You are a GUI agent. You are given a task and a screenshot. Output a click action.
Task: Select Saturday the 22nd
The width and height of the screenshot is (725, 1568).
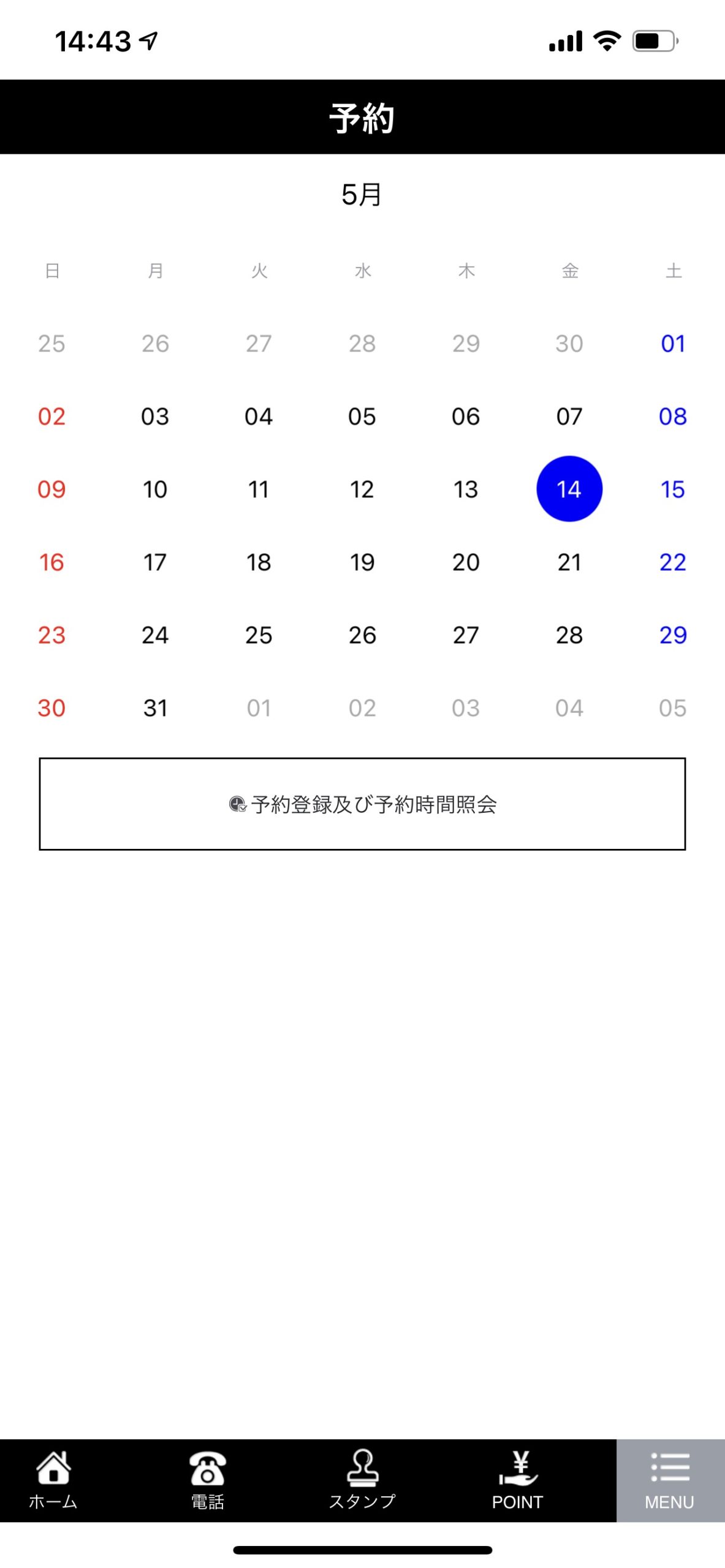[672, 562]
